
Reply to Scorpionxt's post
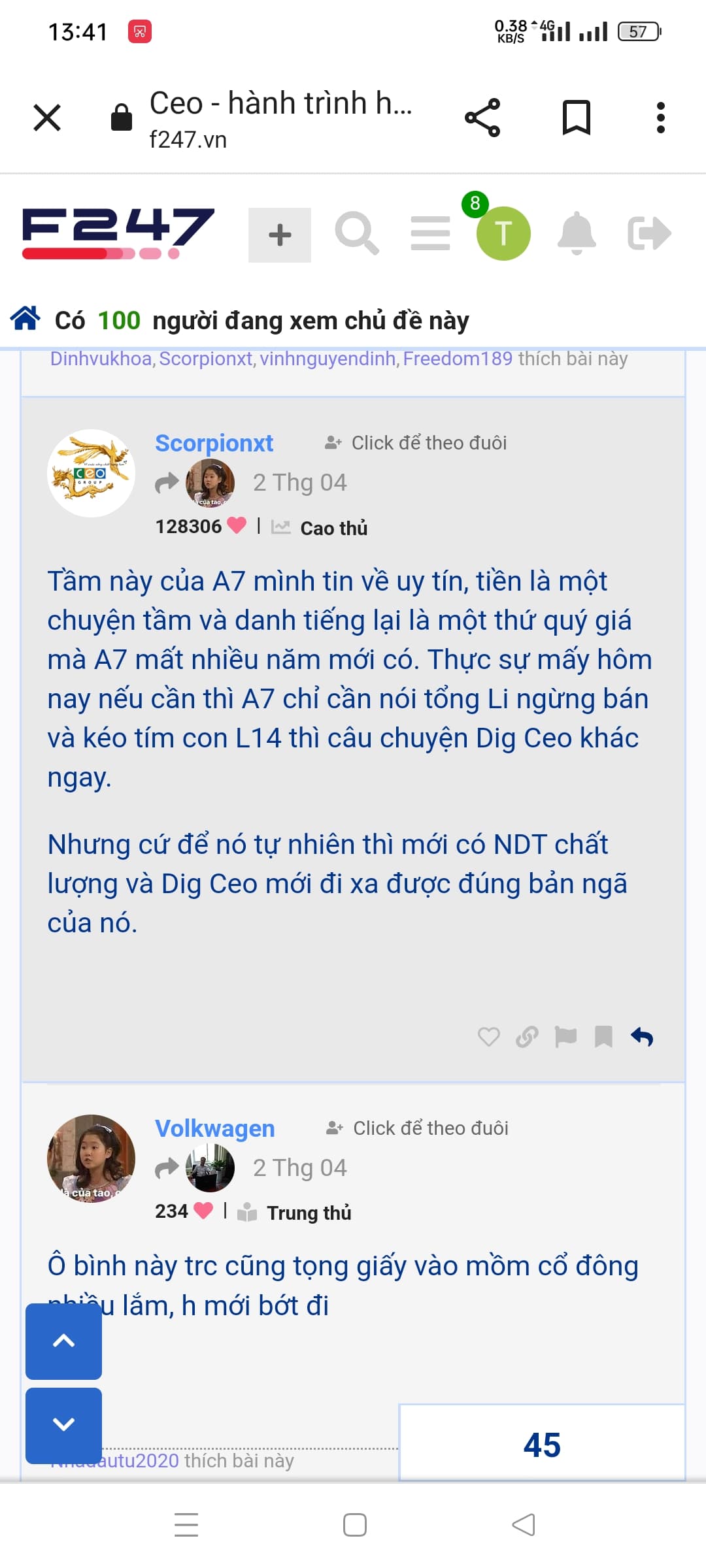[x=642, y=1037]
